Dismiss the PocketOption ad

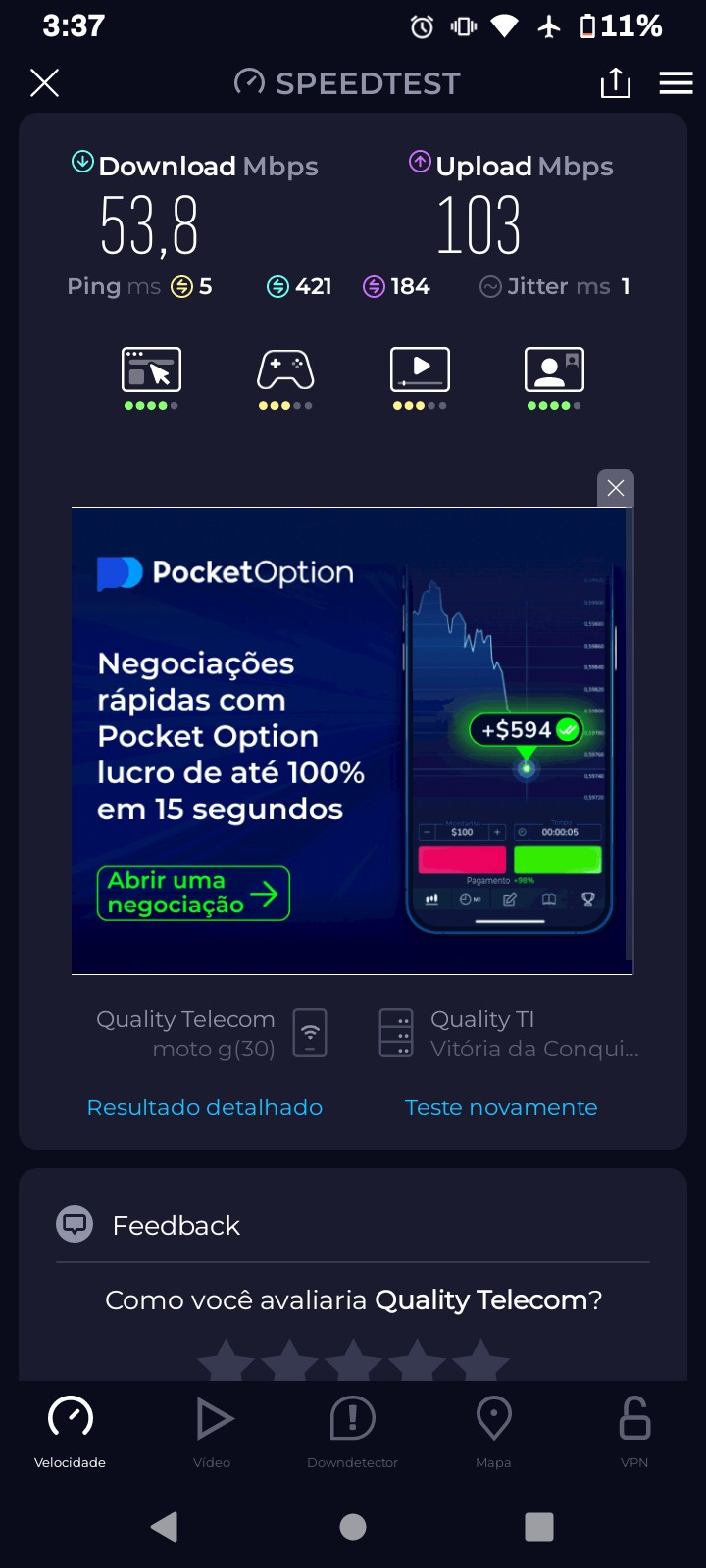coord(615,488)
